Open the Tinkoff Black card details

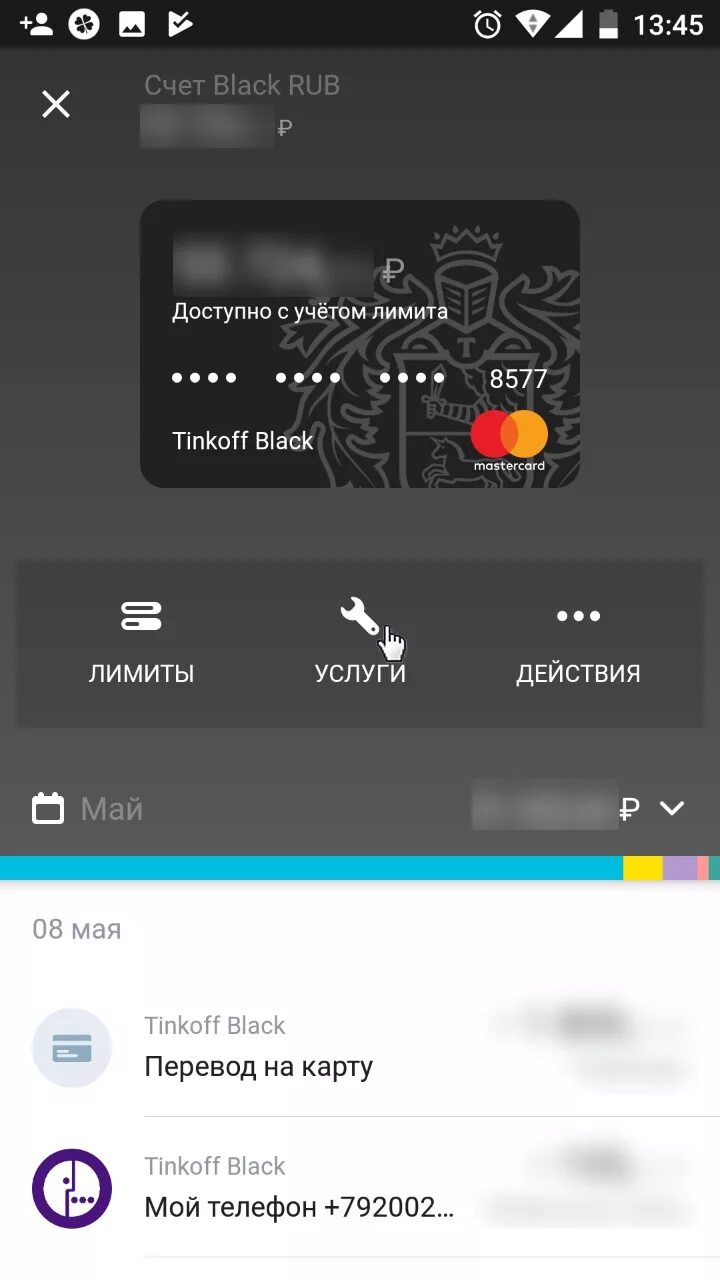click(360, 344)
